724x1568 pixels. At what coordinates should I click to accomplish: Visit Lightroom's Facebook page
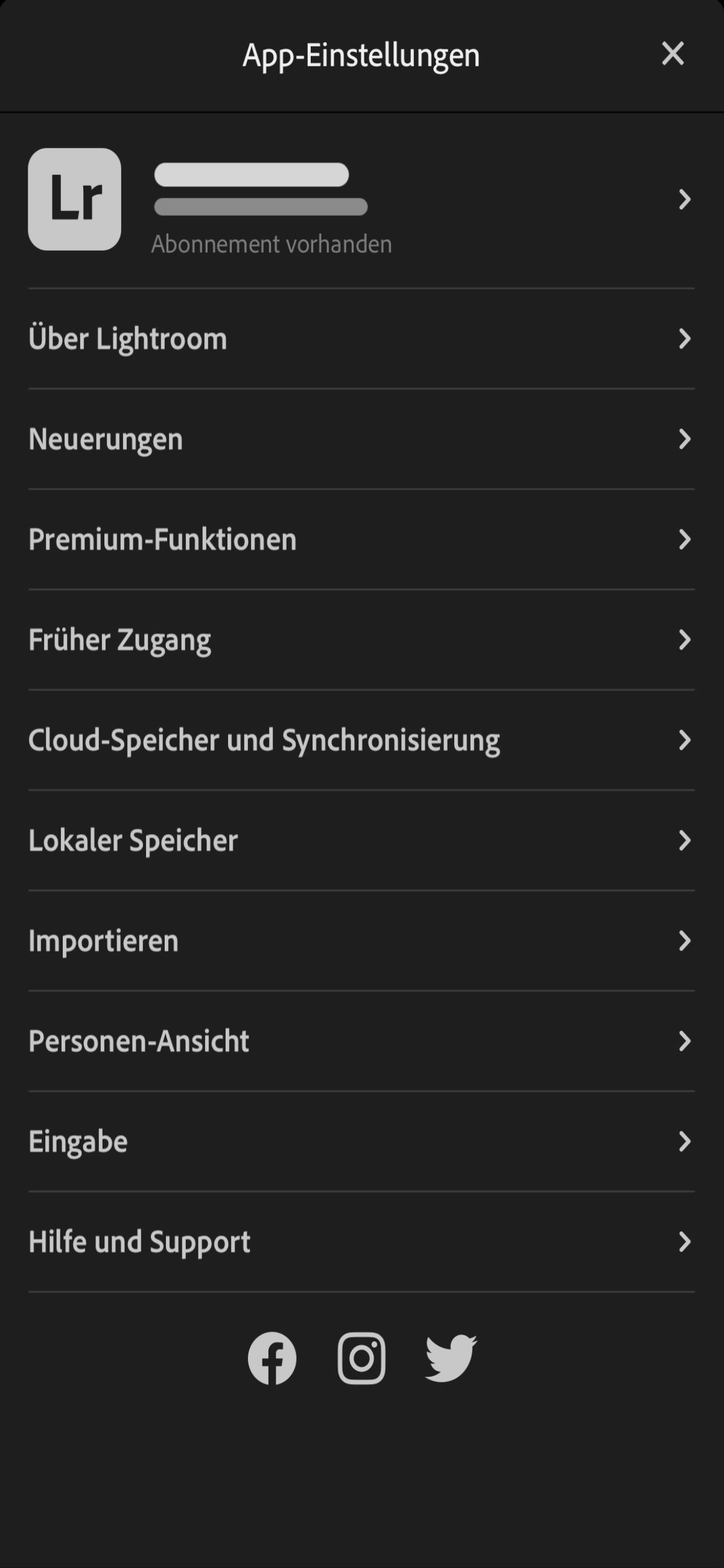(272, 1359)
